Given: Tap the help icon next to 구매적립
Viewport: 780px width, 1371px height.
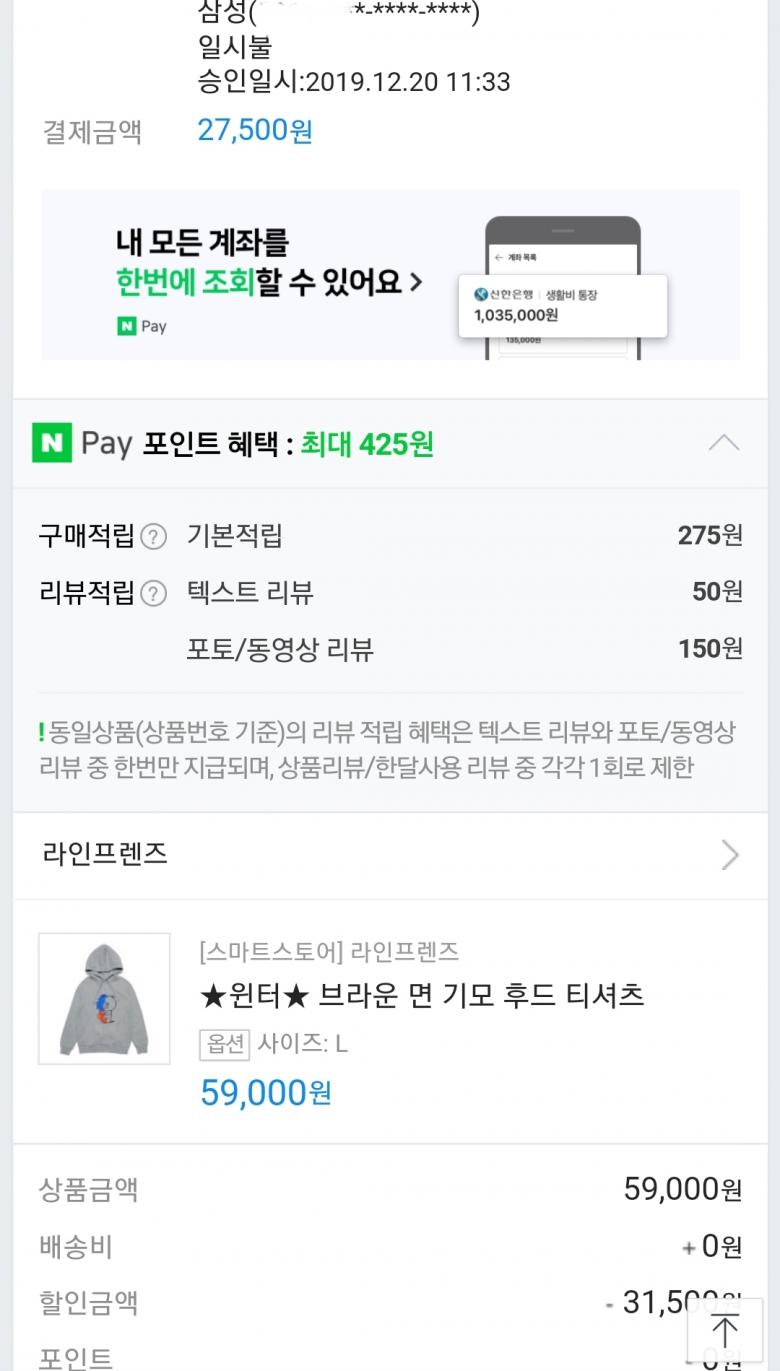Looking at the screenshot, I should click(x=153, y=537).
